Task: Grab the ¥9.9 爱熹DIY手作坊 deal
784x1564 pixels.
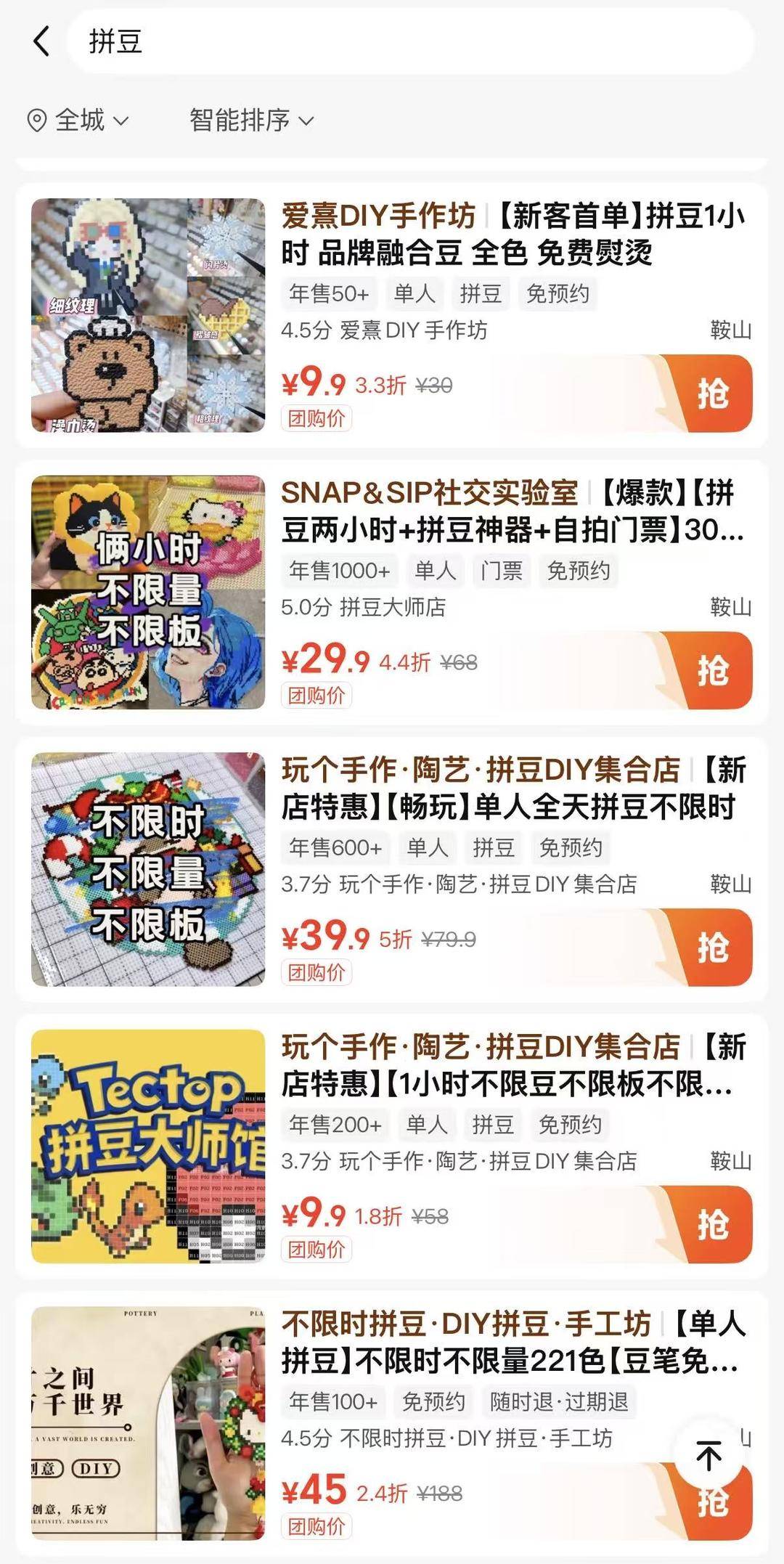Action: coord(711,394)
